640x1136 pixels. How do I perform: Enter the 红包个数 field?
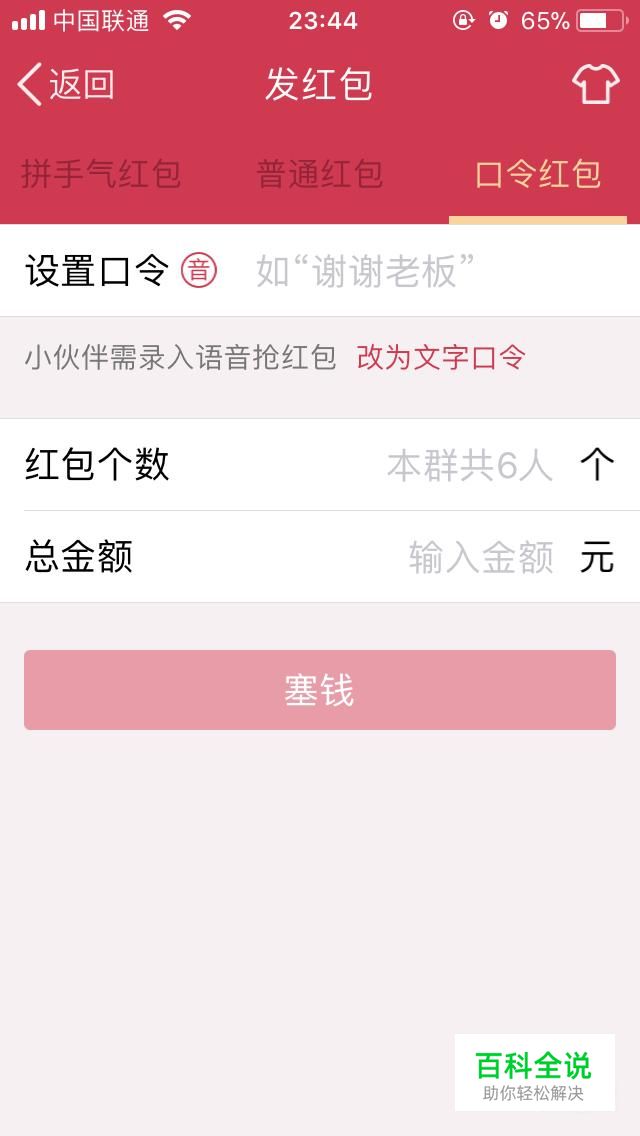tap(320, 464)
